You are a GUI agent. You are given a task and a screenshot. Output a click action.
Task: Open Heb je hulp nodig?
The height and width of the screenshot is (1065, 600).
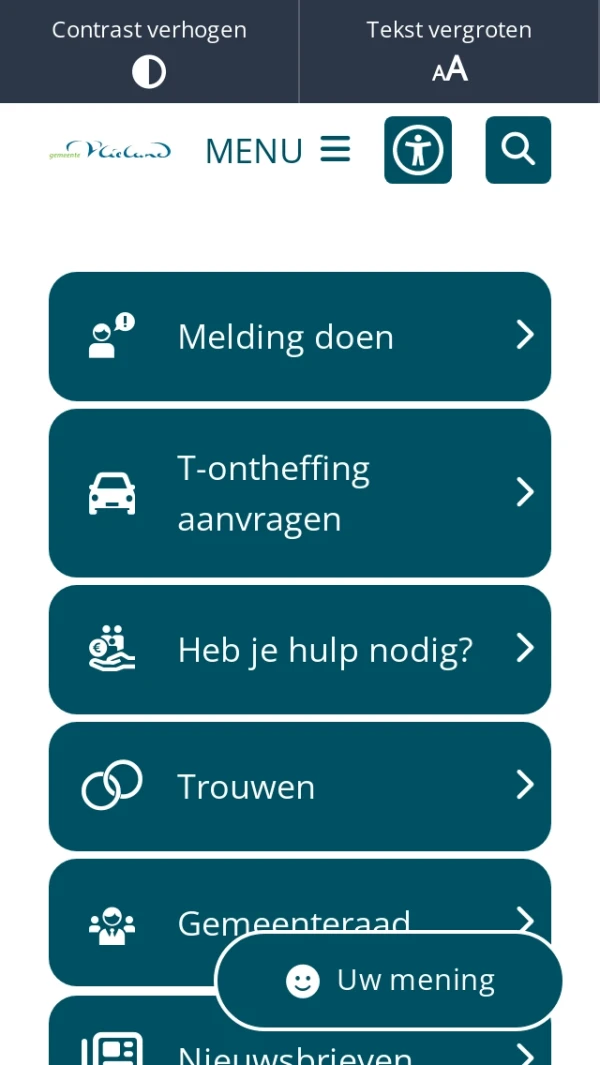(x=300, y=649)
